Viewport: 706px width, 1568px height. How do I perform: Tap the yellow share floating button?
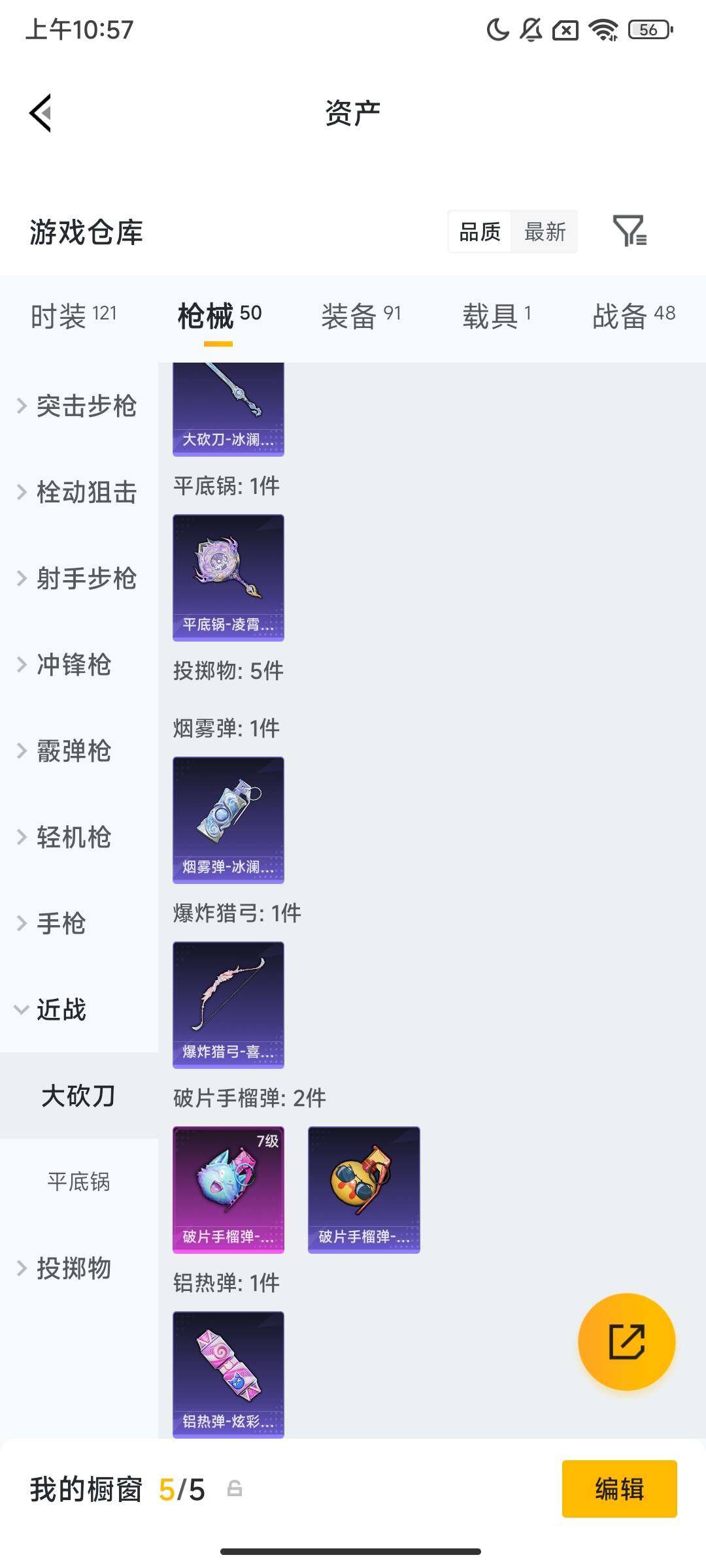[x=626, y=1341]
